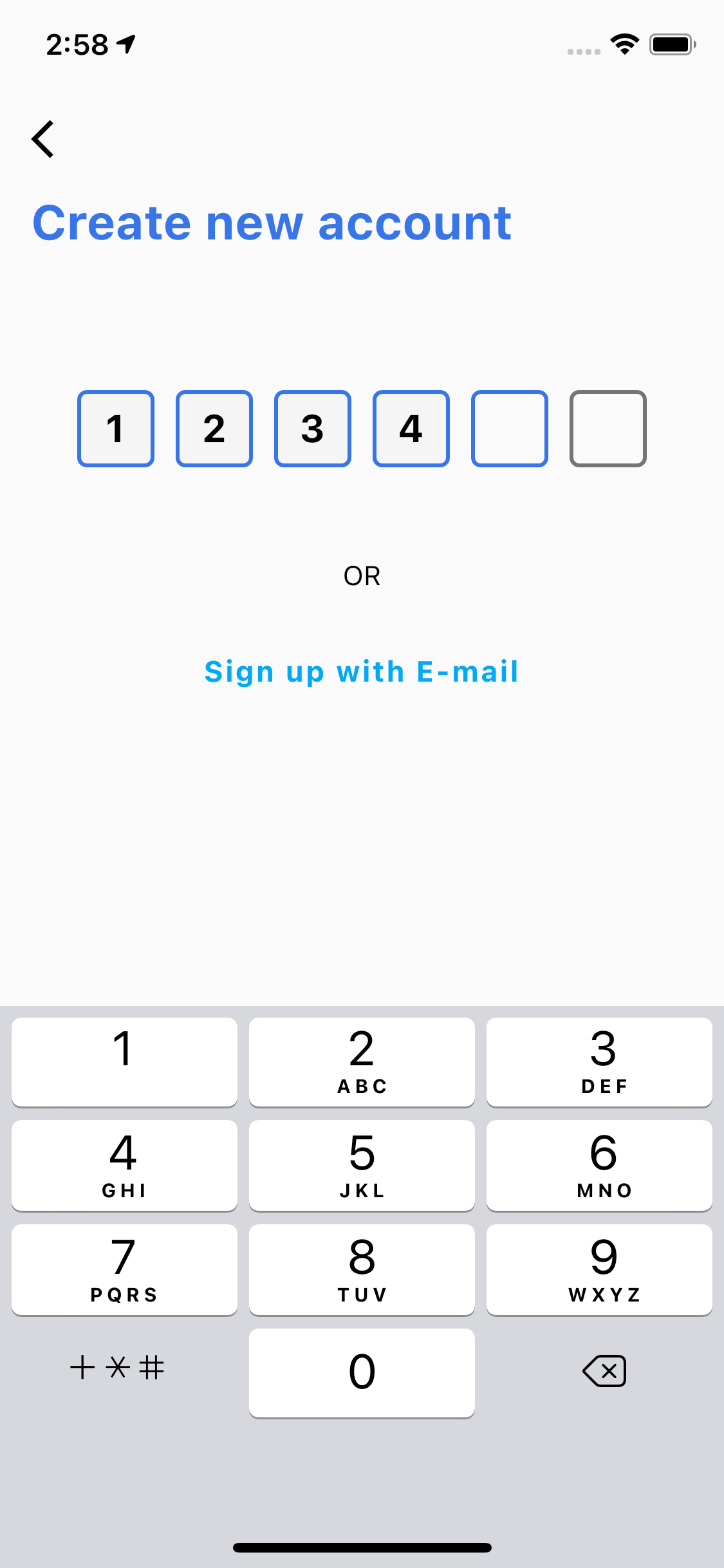Select the sixth empty code box

[x=608, y=429]
